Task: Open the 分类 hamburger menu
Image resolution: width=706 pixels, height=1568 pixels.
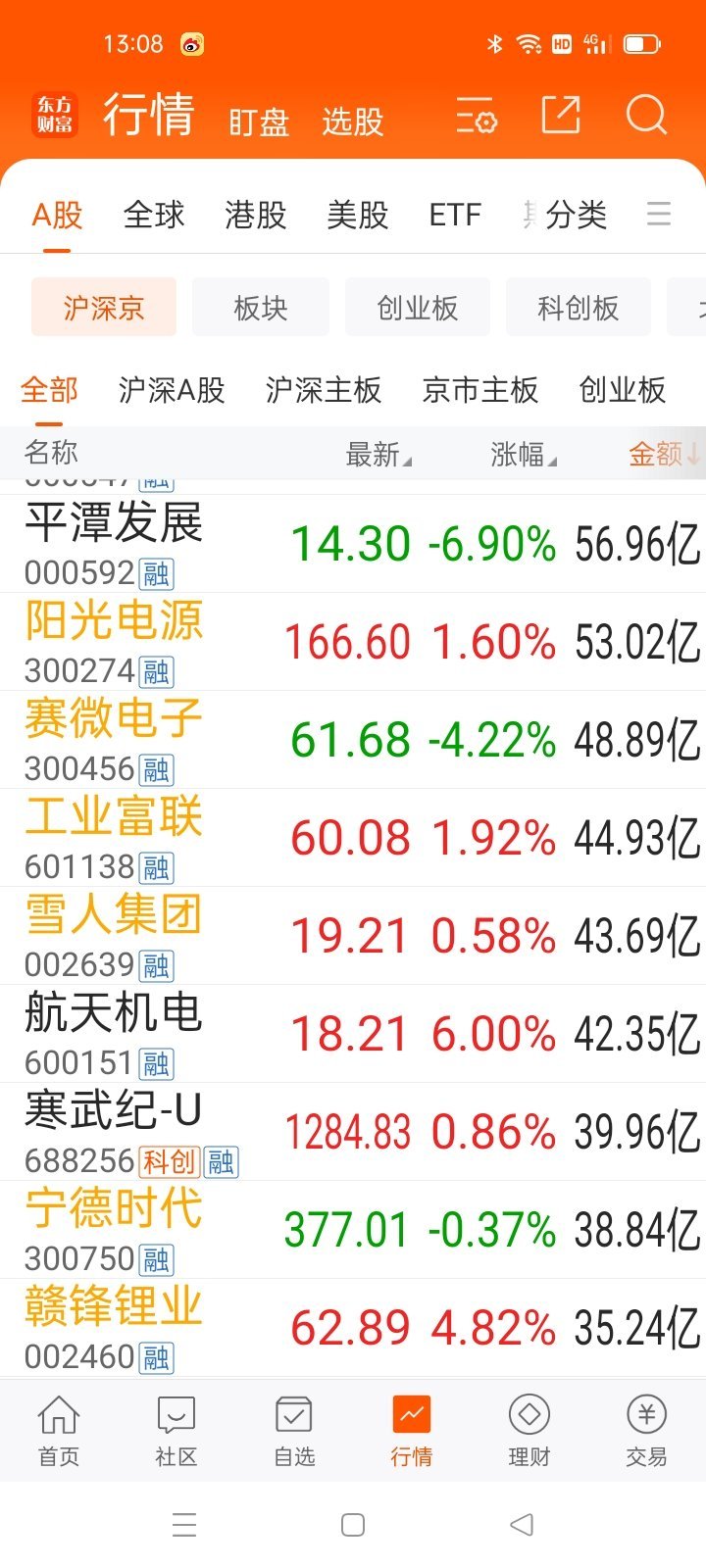Action: (x=659, y=214)
